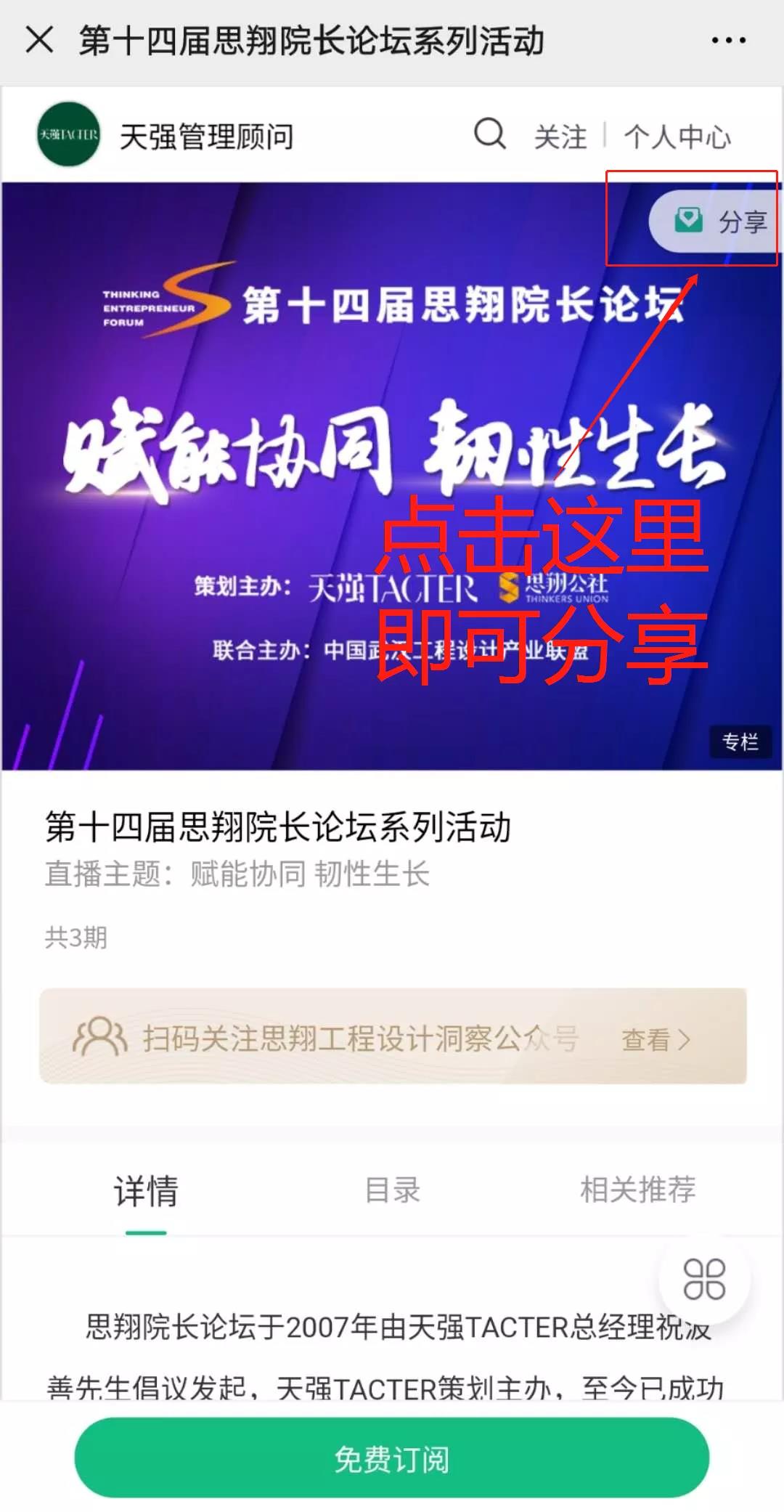This screenshot has width=784, height=1512.
Task: Open search via the magnifier icon
Action: click(x=490, y=134)
